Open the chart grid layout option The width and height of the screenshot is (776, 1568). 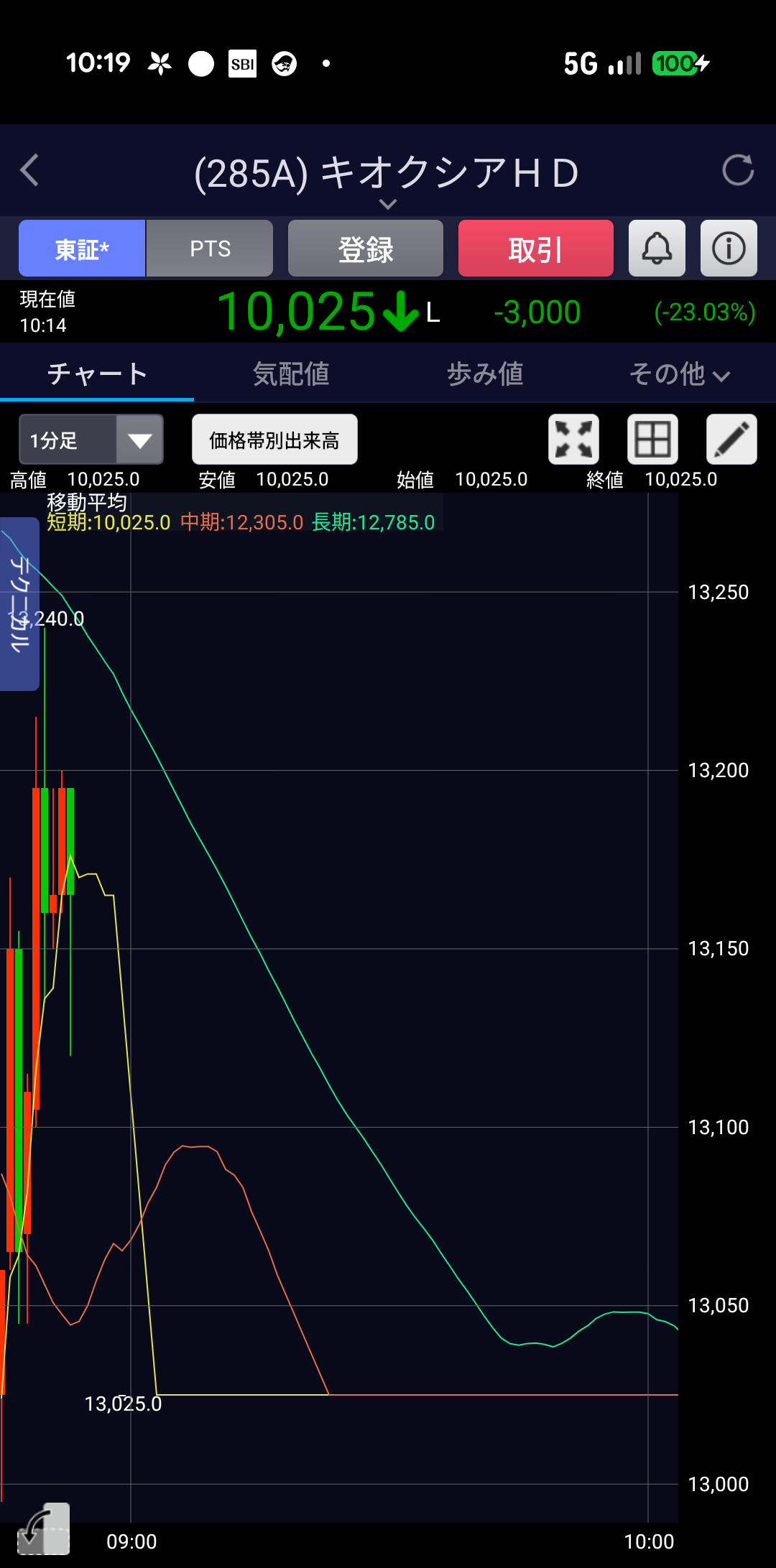point(652,440)
